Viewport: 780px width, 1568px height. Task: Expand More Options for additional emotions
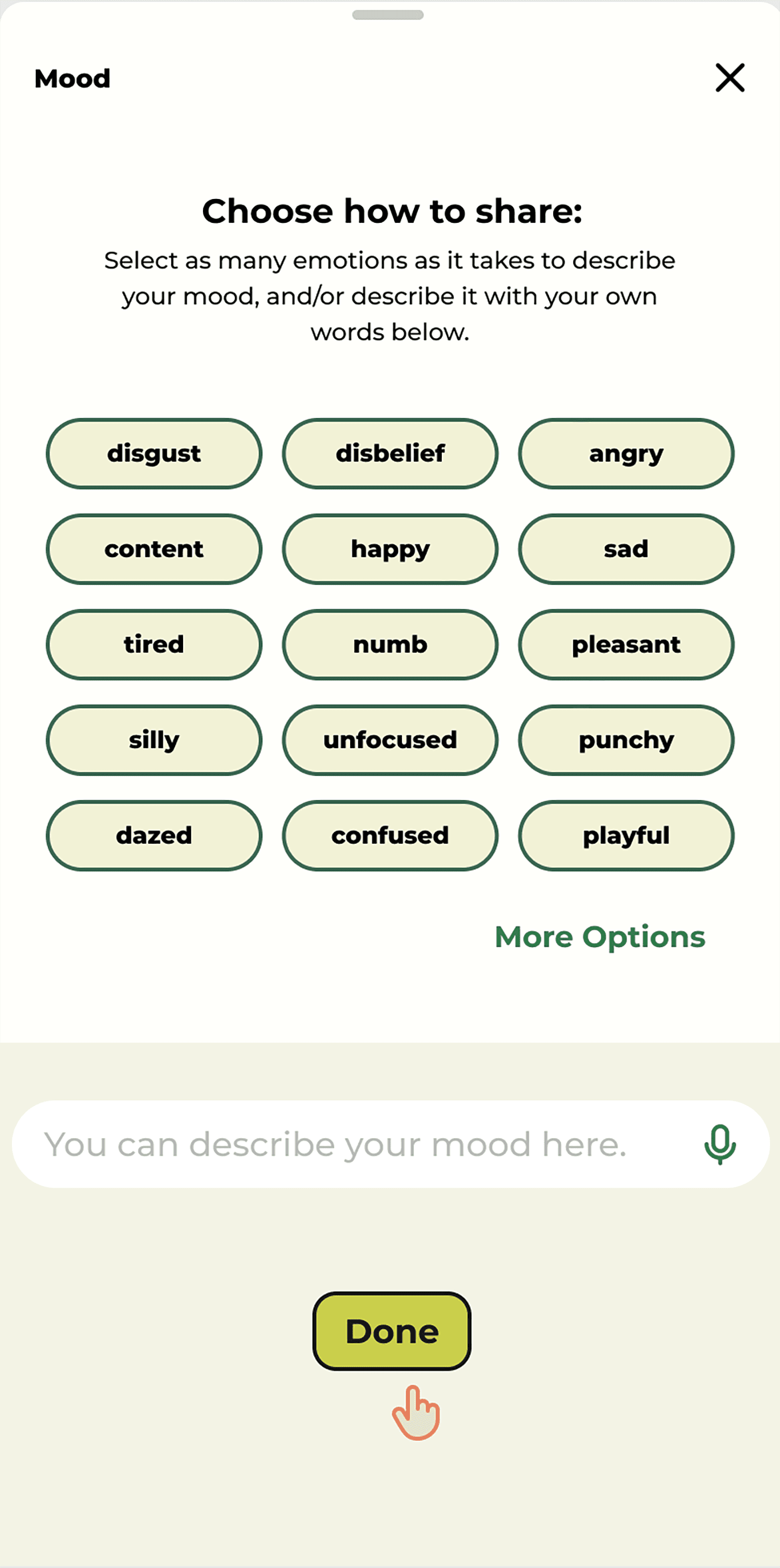601,937
